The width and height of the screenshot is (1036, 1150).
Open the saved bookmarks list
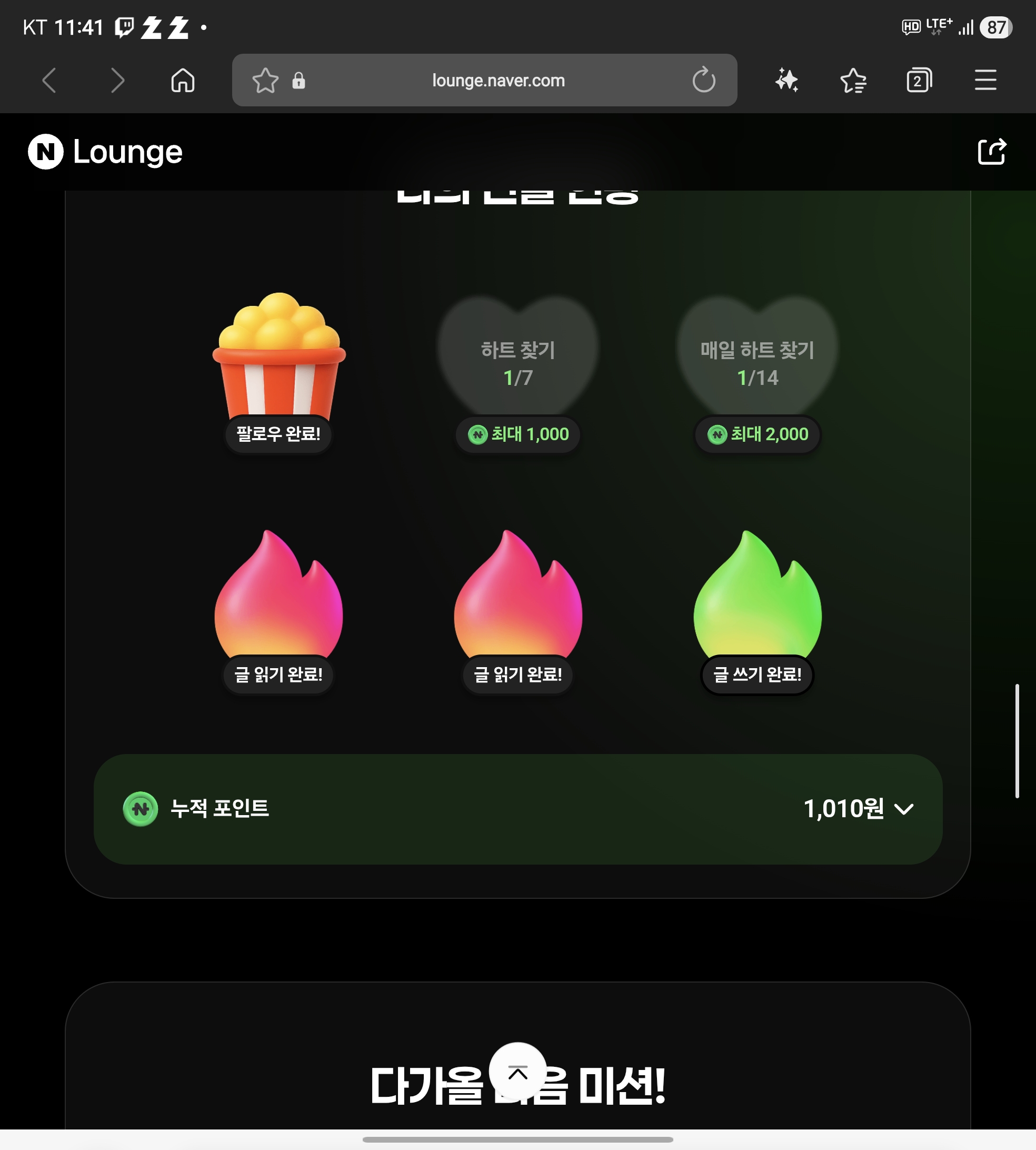[x=853, y=80]
